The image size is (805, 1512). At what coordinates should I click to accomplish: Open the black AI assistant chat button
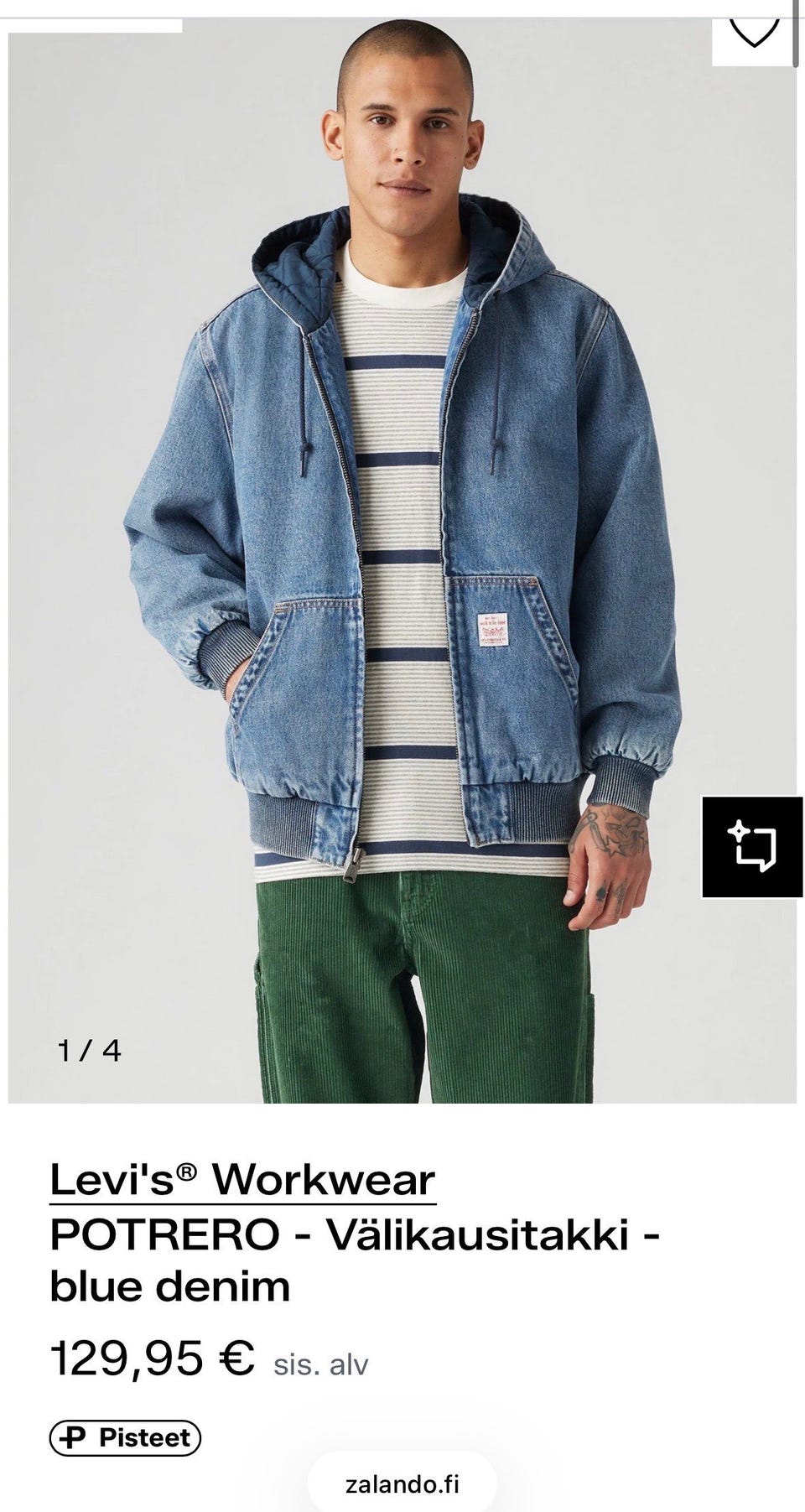[752, 847]
